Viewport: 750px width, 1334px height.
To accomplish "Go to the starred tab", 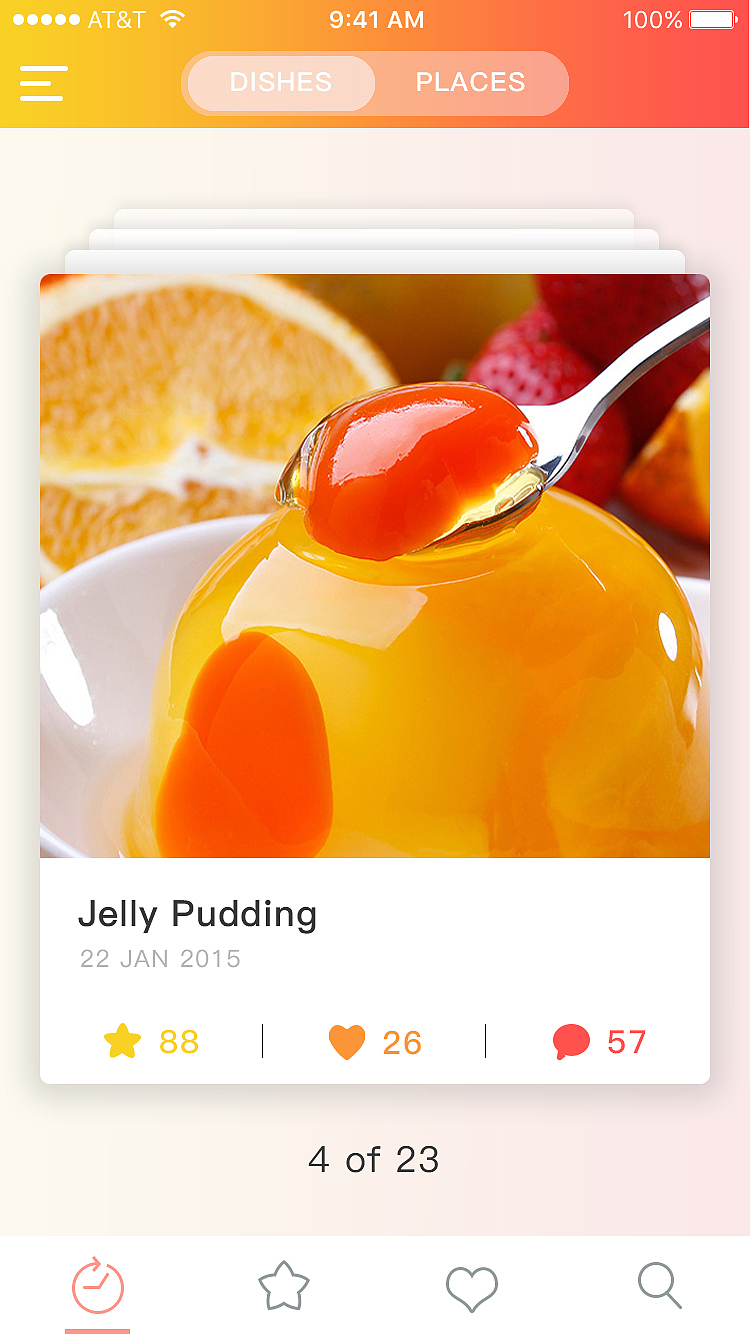I will 284,1285.
